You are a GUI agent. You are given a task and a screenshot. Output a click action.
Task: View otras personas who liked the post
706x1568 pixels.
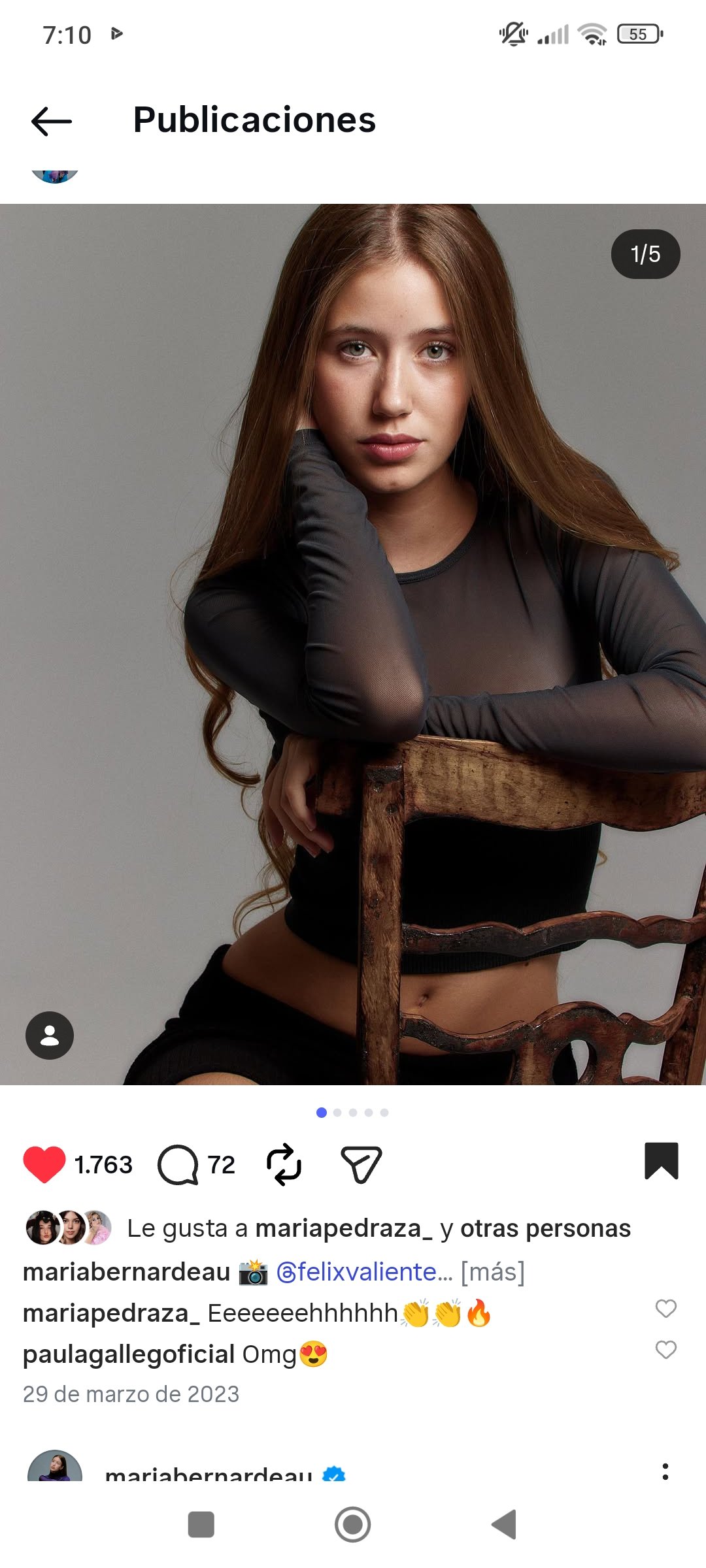tap(545, 1228)
